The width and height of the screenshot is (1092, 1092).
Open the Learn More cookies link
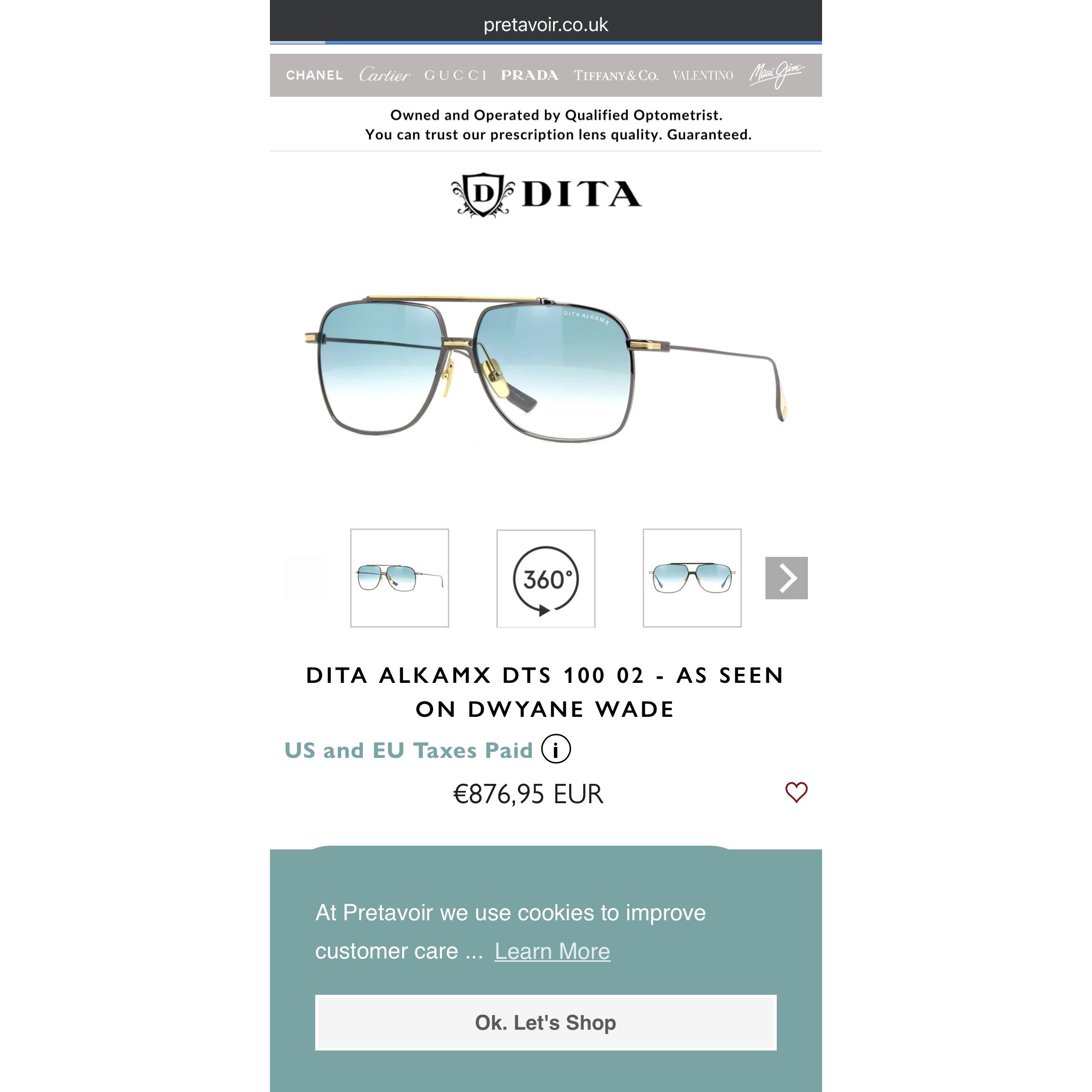point(552,951)
